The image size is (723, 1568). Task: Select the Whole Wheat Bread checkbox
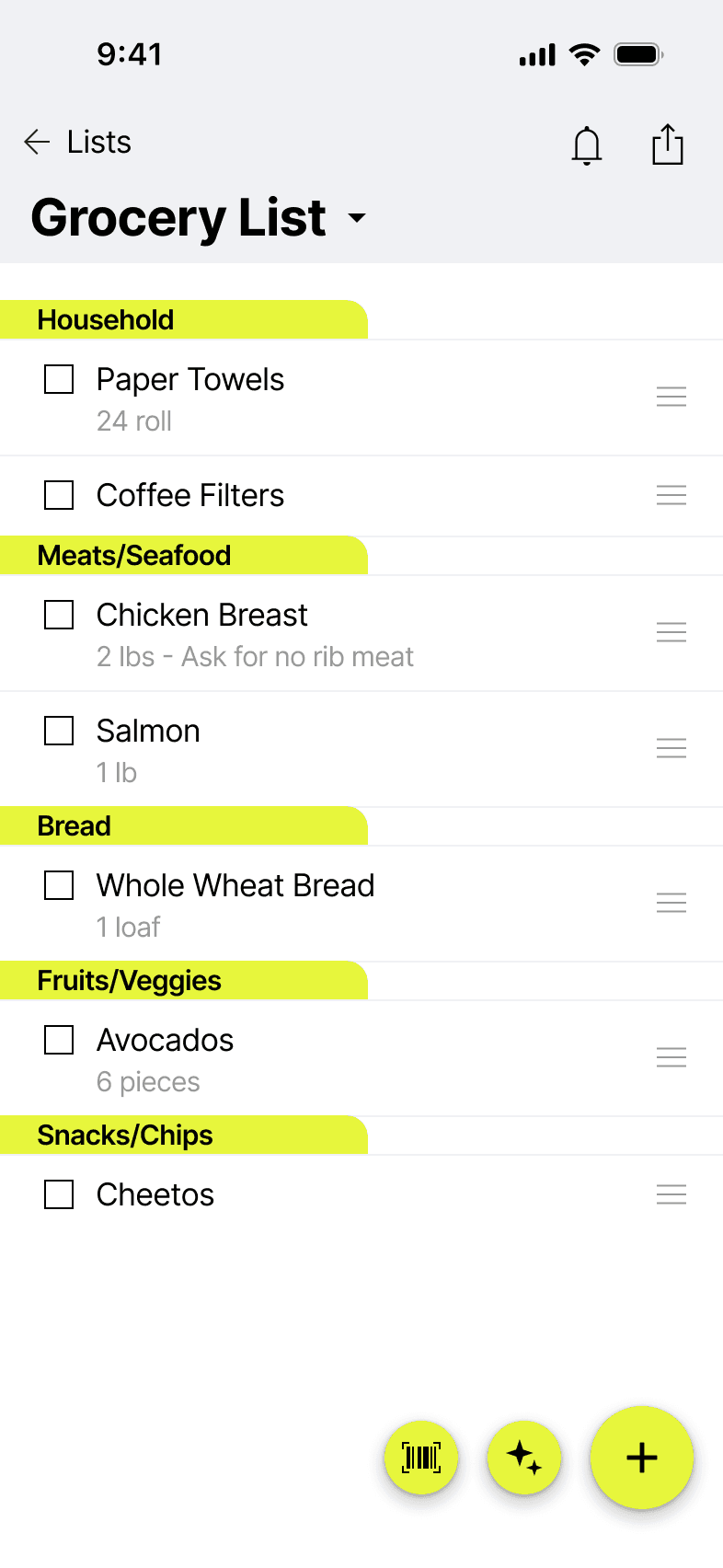tap(59, 885)
